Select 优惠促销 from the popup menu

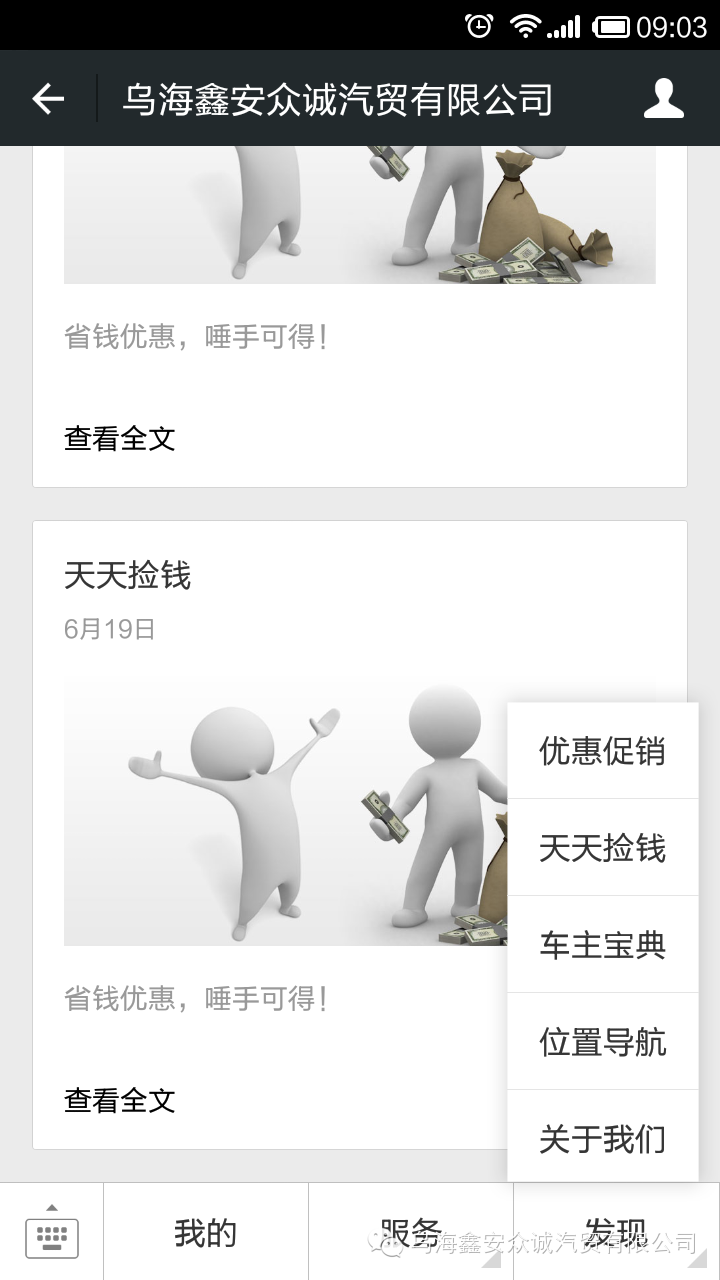click(602, 751)
